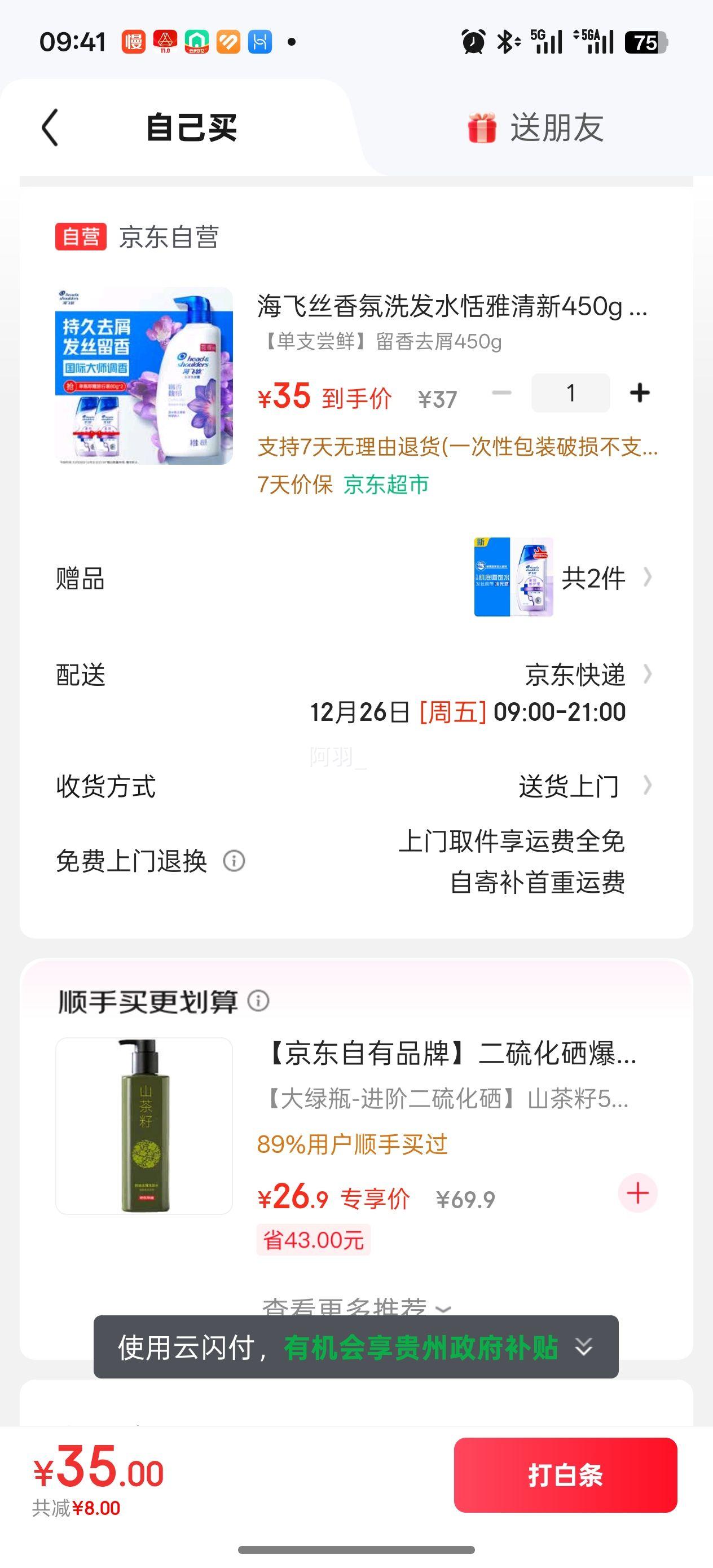Go back from the checkout page
The image size is (713, 1568).
[x=50, y=128]
